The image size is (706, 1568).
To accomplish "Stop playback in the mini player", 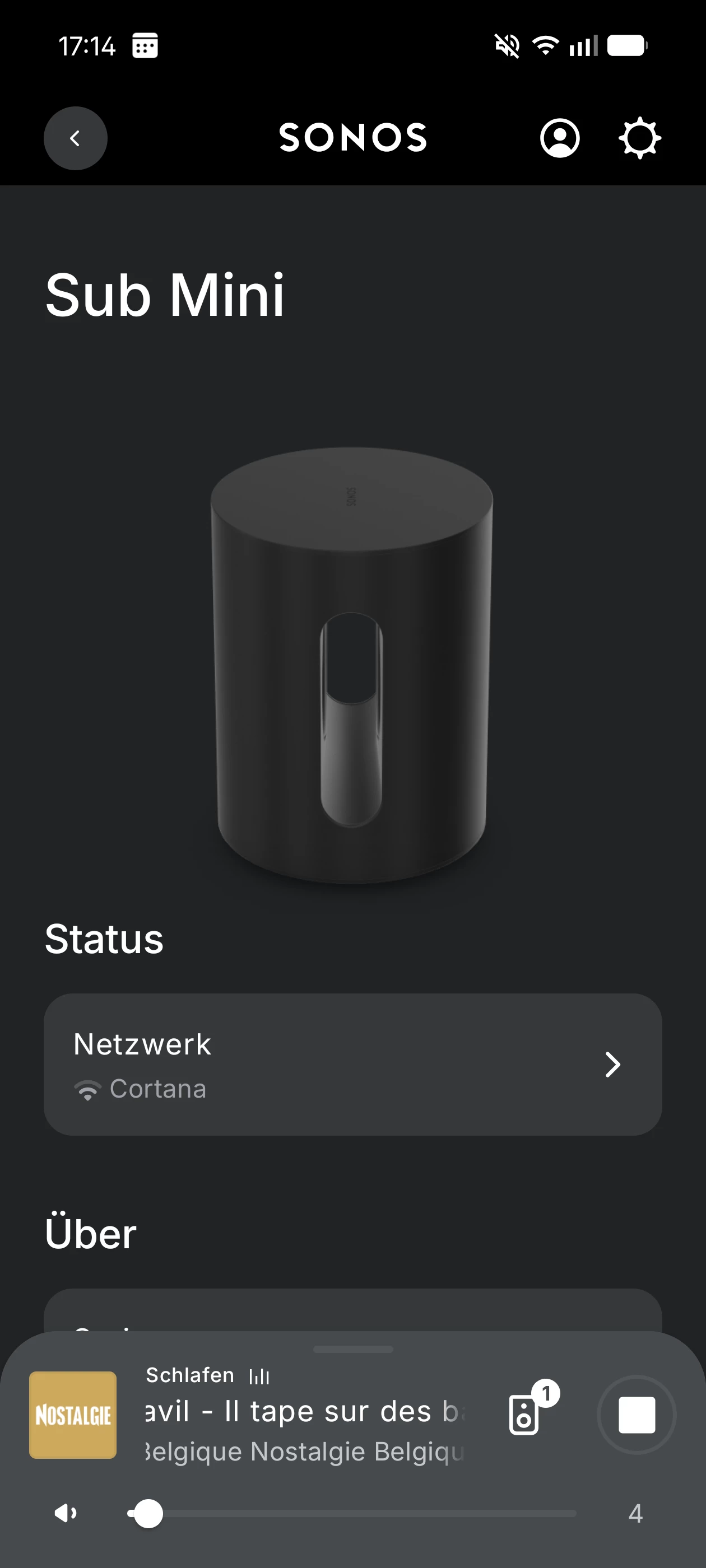I will (636, 1415).
